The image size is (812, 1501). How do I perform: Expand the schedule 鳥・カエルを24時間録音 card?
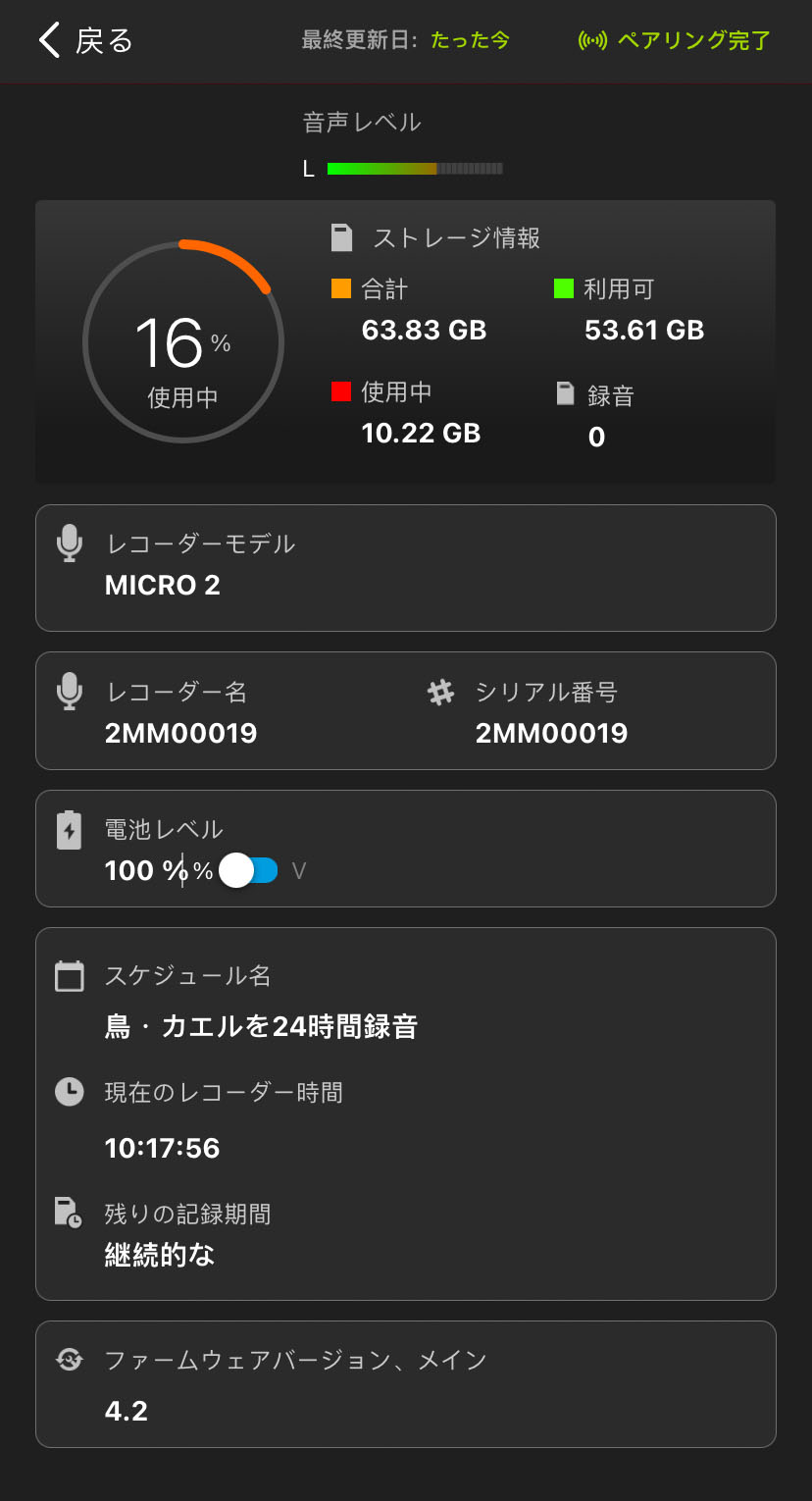click(x=405, y=1113)
